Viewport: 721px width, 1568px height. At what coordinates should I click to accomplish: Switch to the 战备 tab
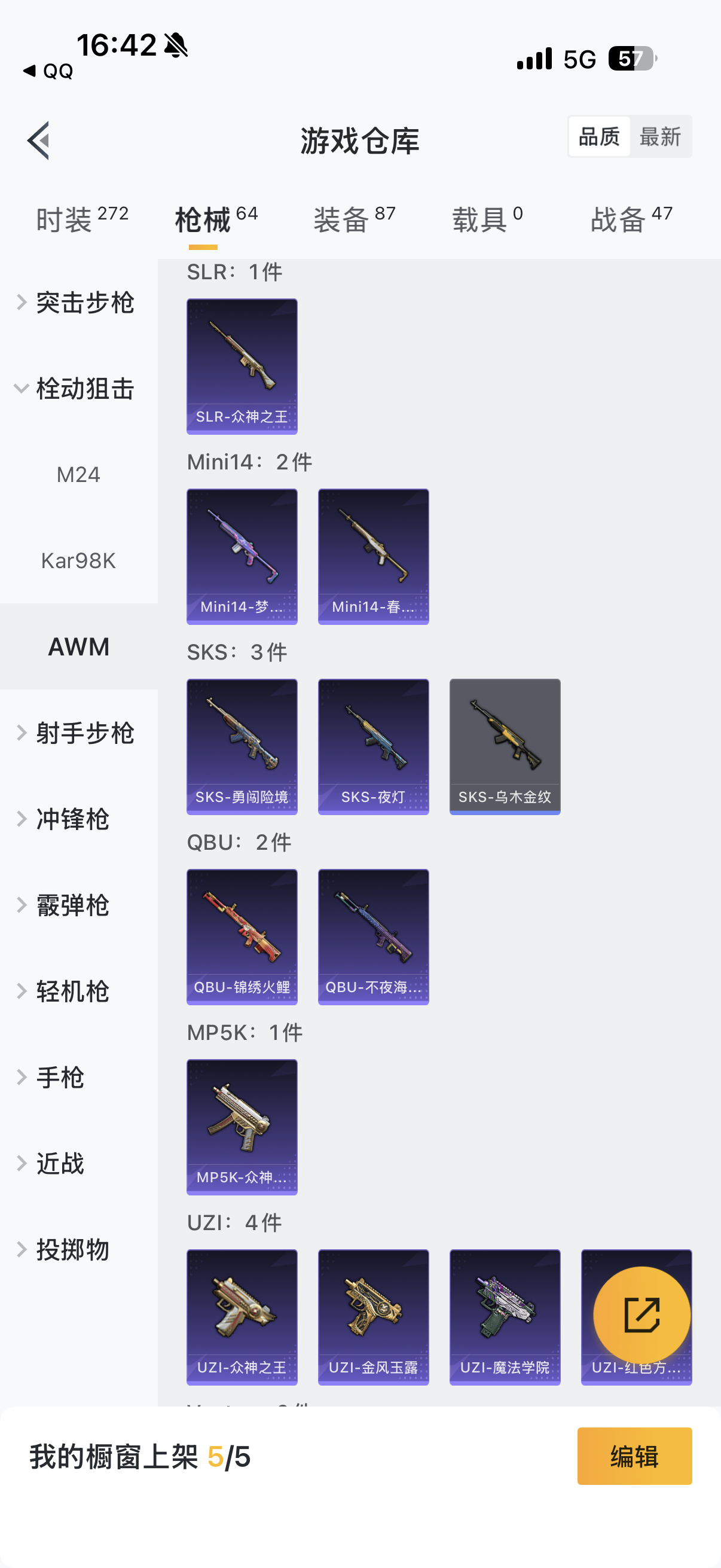(631, 219)
